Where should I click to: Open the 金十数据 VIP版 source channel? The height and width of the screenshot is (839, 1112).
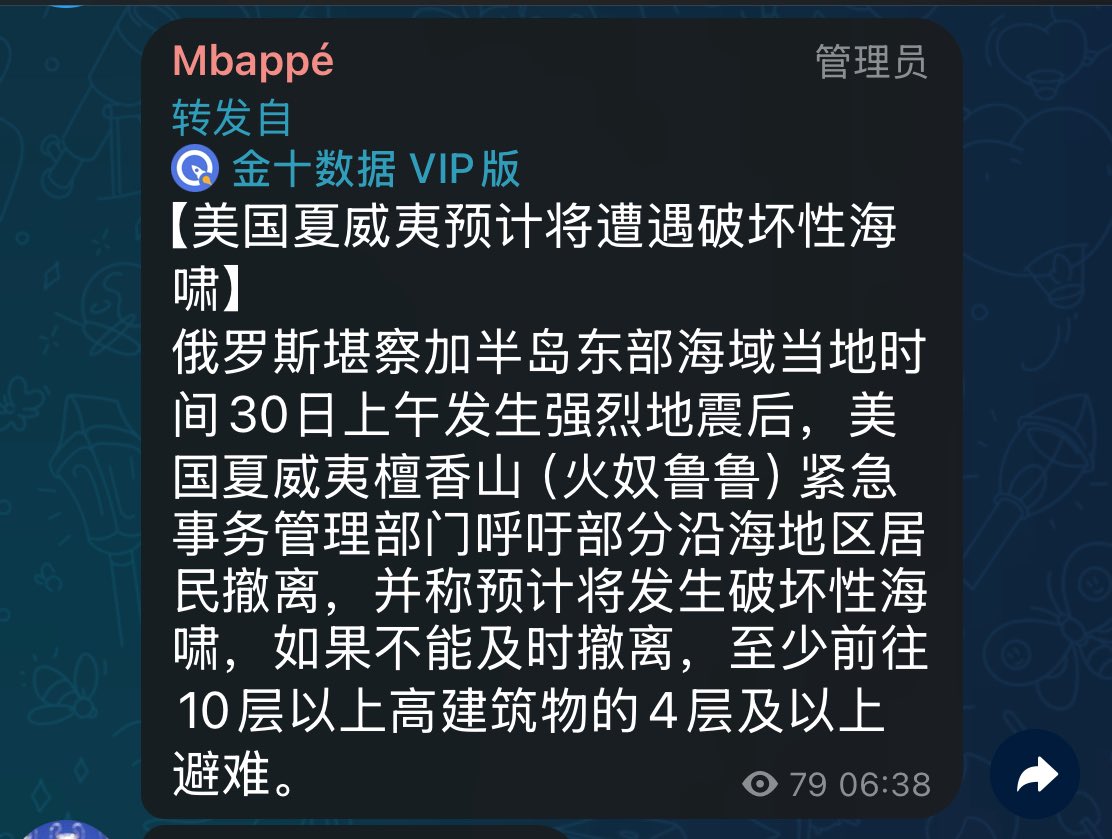375,168
